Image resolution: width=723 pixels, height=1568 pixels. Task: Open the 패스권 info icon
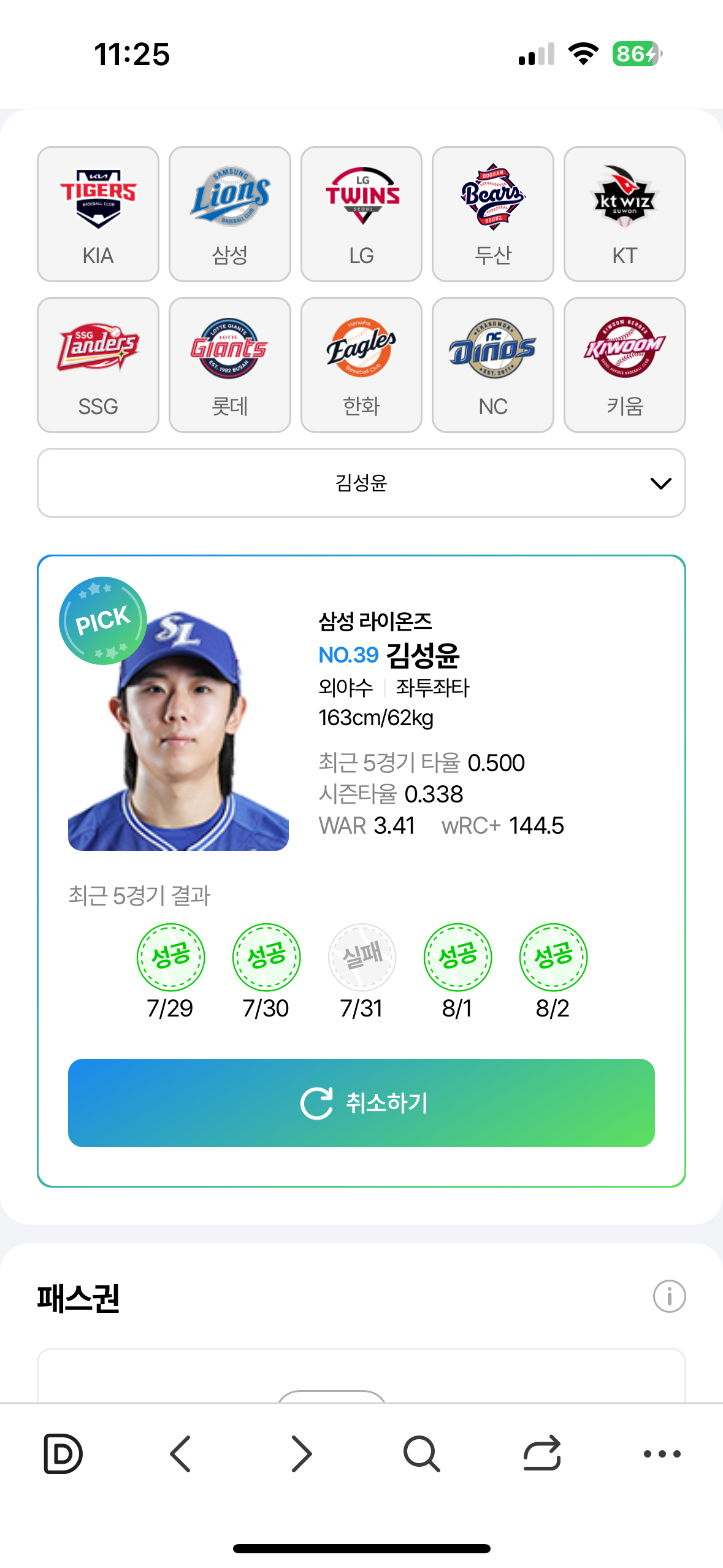point(669,1296)
